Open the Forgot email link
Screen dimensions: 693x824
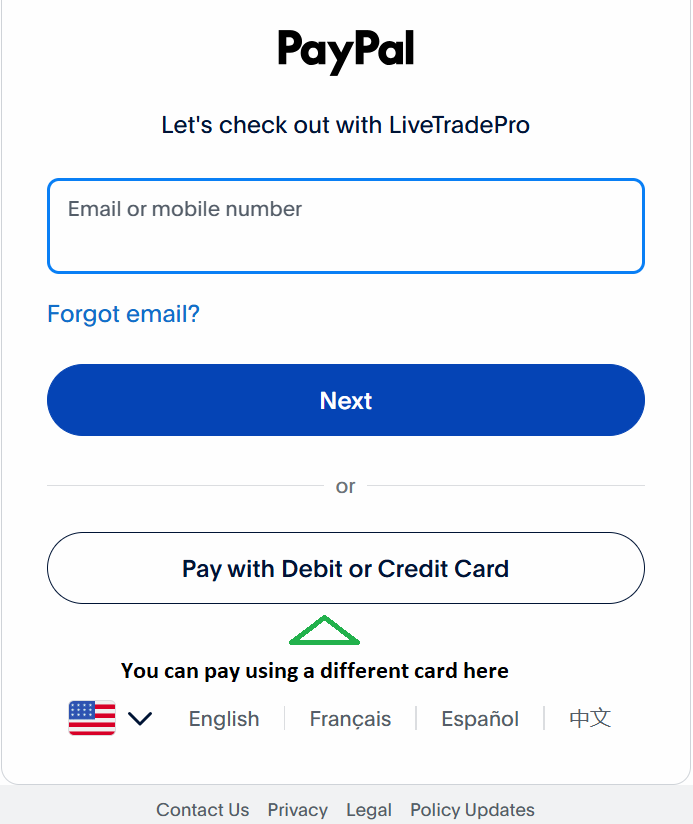point(123,314)
